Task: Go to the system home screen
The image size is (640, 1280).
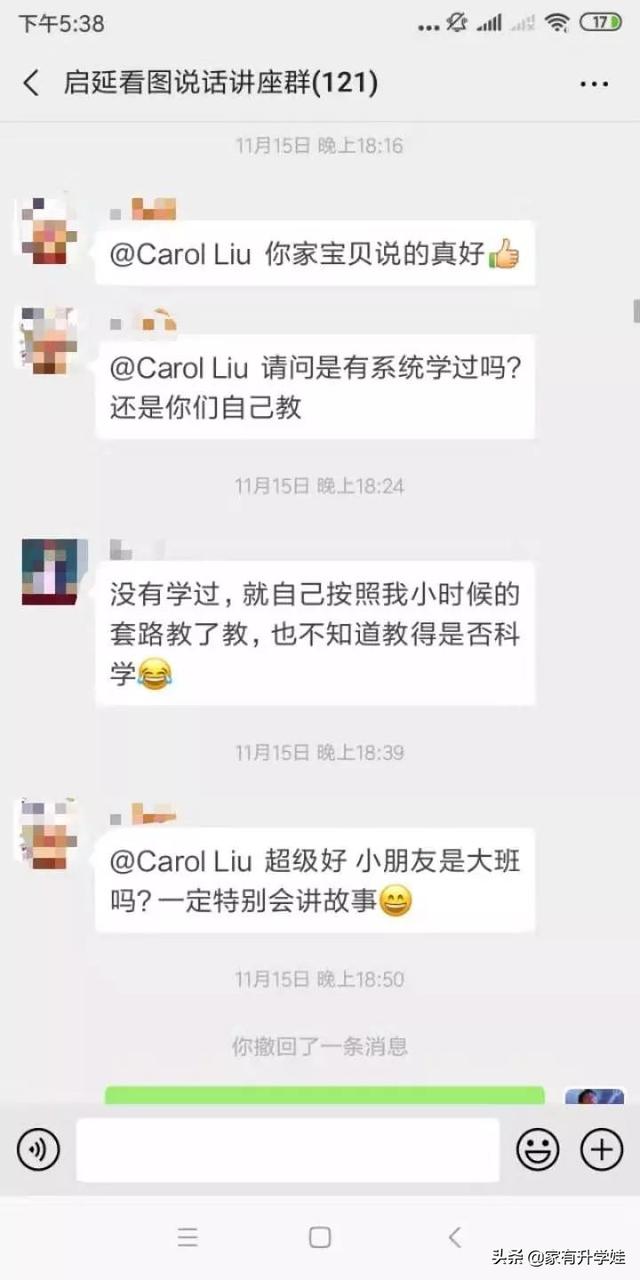Action: pyautogui.click(x=320, y=1237)
